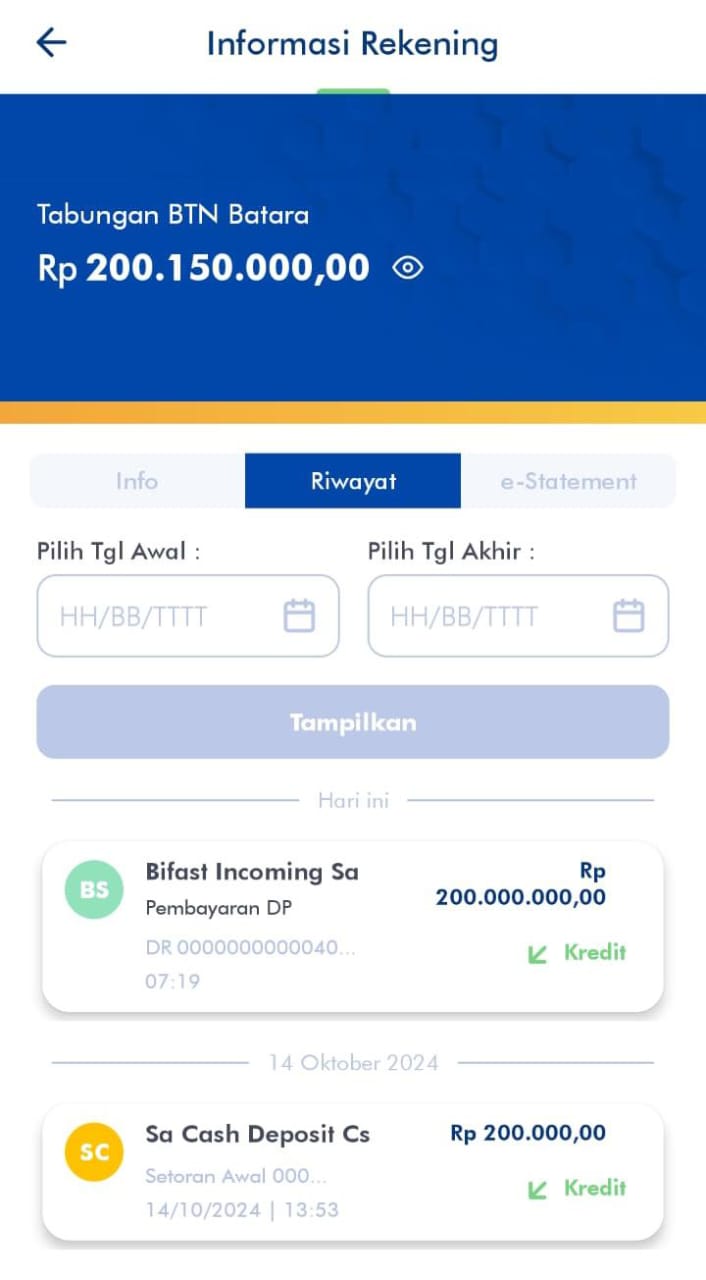This screenshot has width=706, height=1280.
Task: Pick a start date in Pilih Tgl Awal
Action: pos(188,616)
